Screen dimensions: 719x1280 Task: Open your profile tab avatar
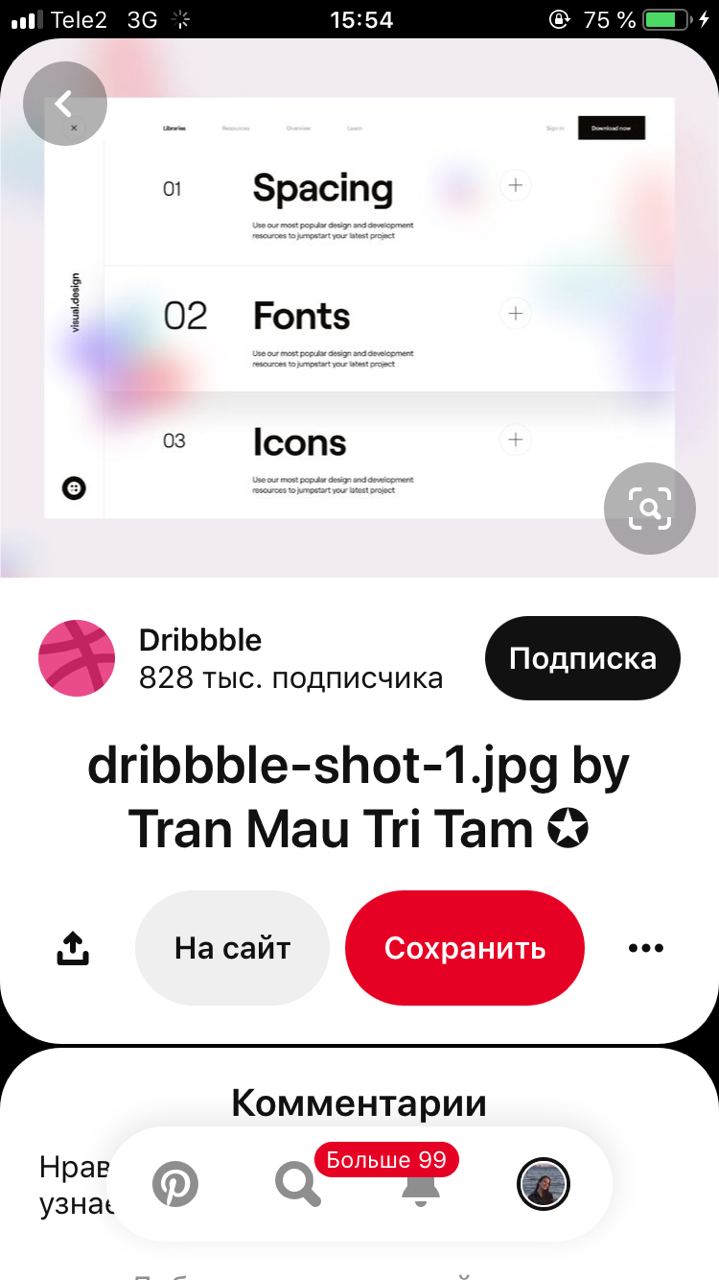(543, 1185)
